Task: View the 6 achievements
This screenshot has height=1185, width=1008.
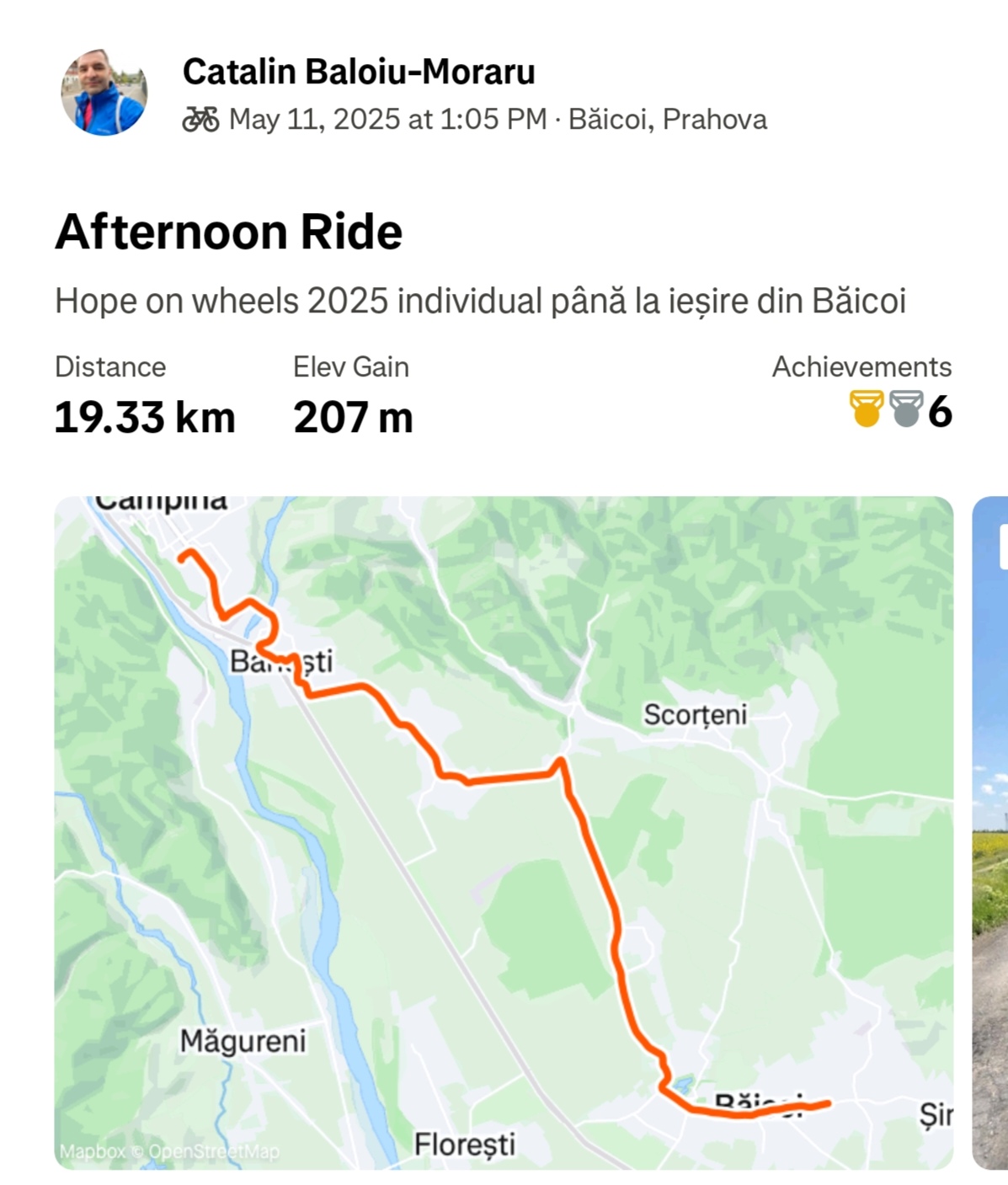Action: [x=901, y=410]
